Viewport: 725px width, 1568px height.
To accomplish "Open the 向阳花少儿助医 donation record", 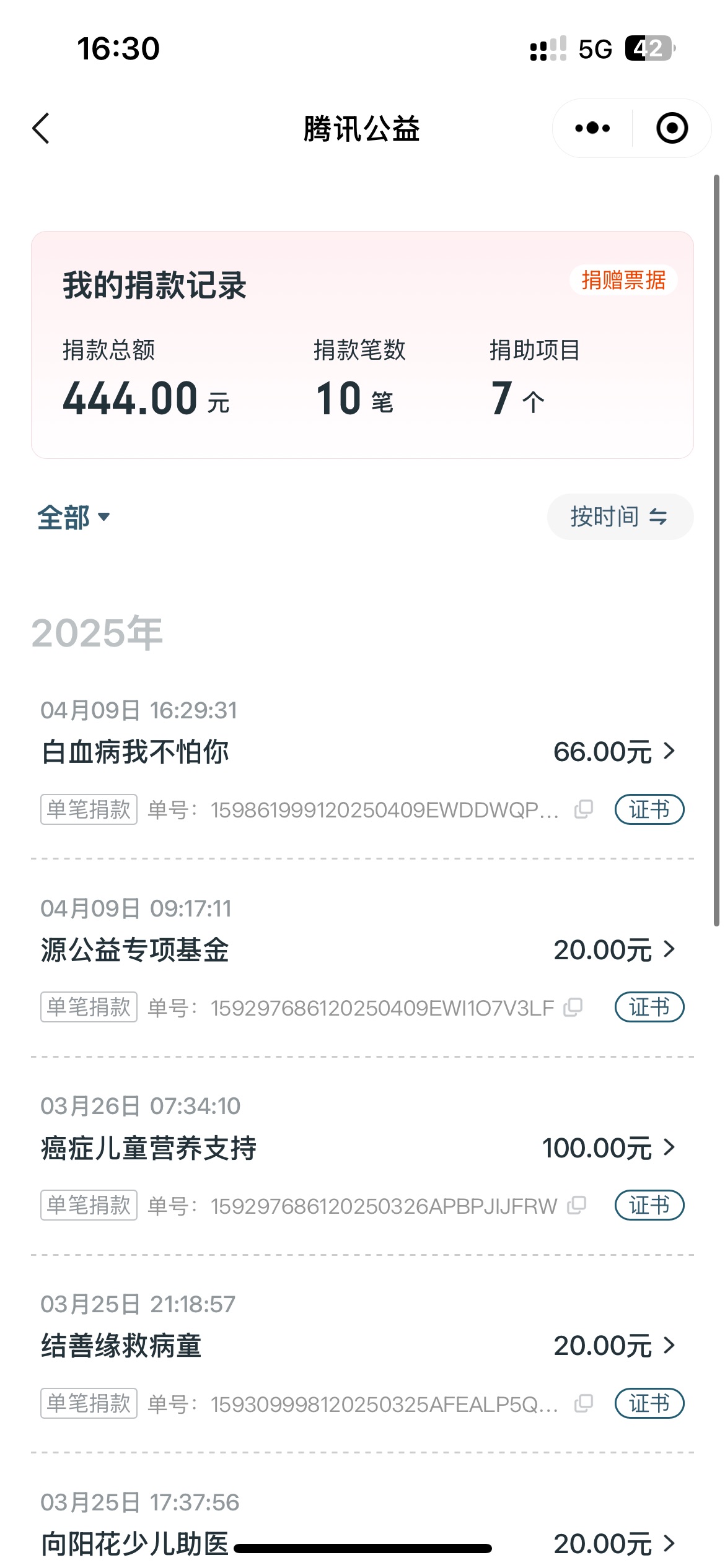I will point(359,1543).
